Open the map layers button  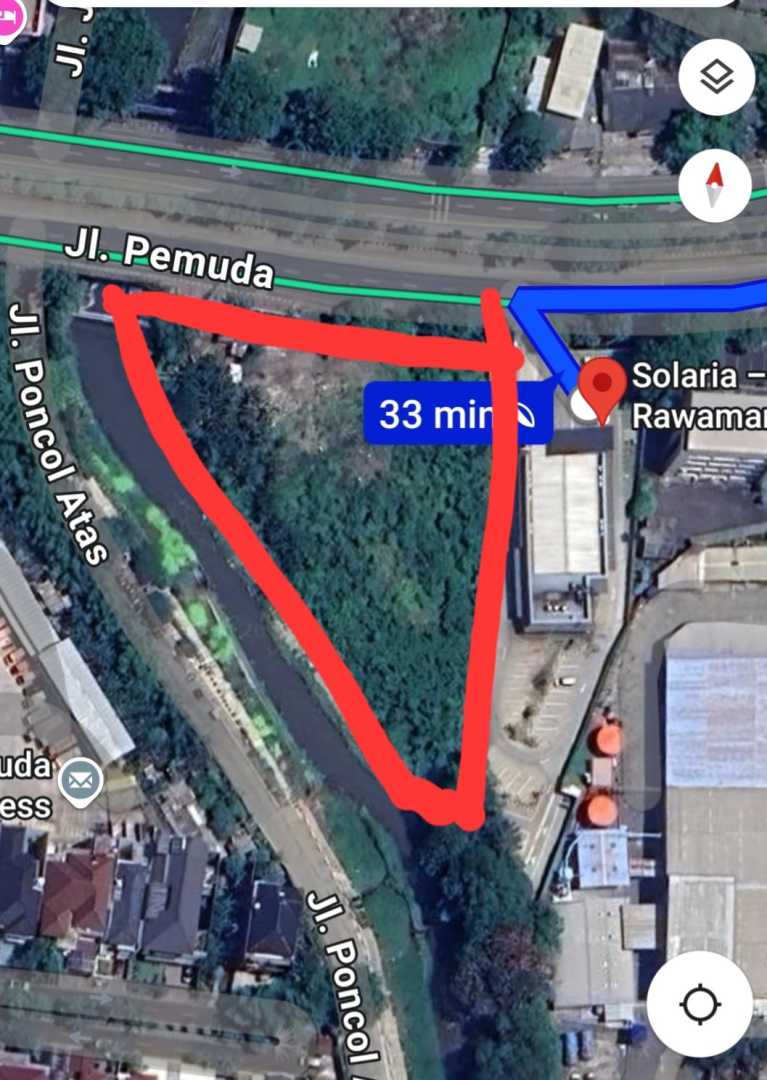716,78
